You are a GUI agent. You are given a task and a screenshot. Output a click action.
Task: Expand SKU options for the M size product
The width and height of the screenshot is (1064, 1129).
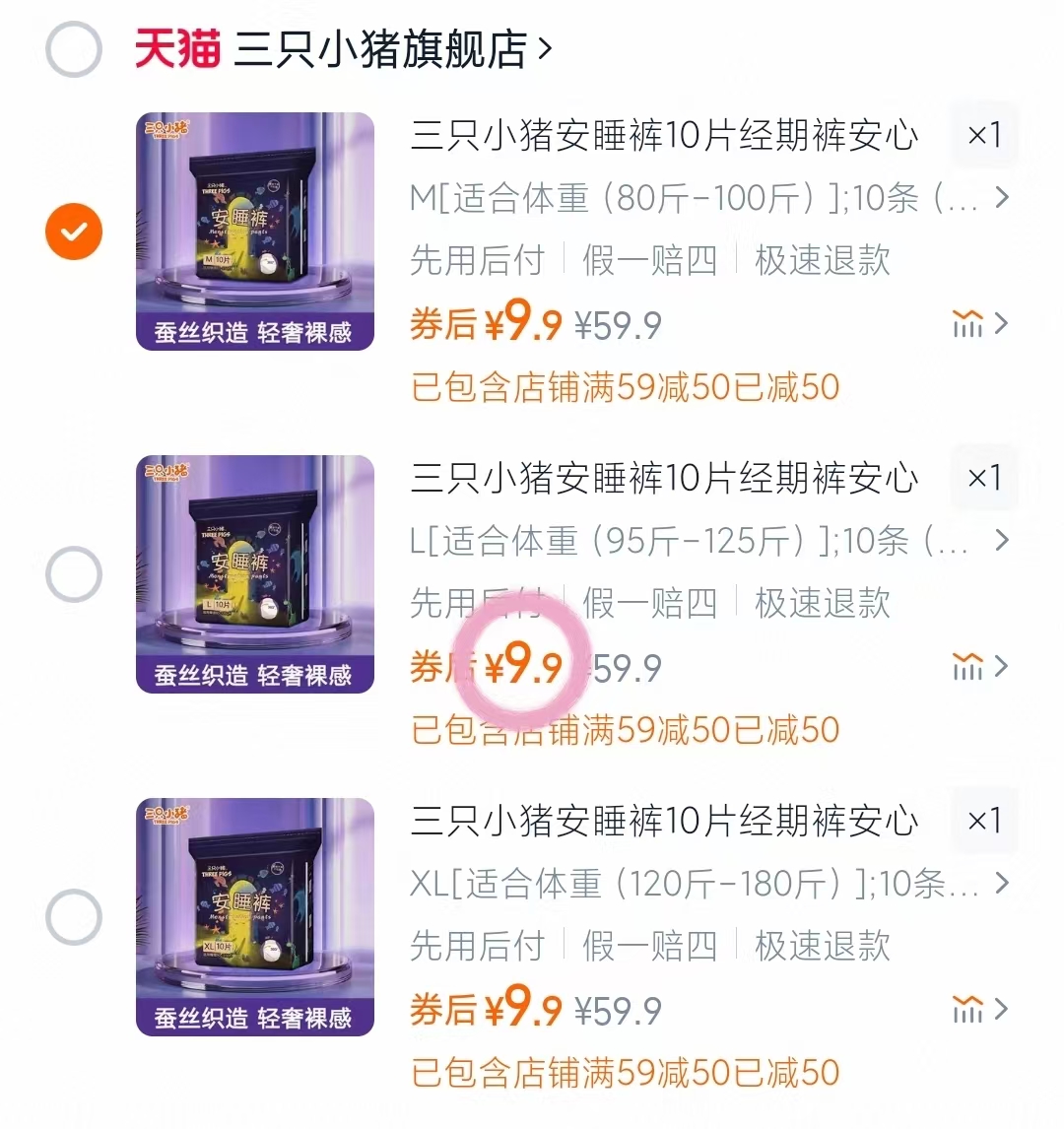pyautogui.click(x=1003, y=198)
